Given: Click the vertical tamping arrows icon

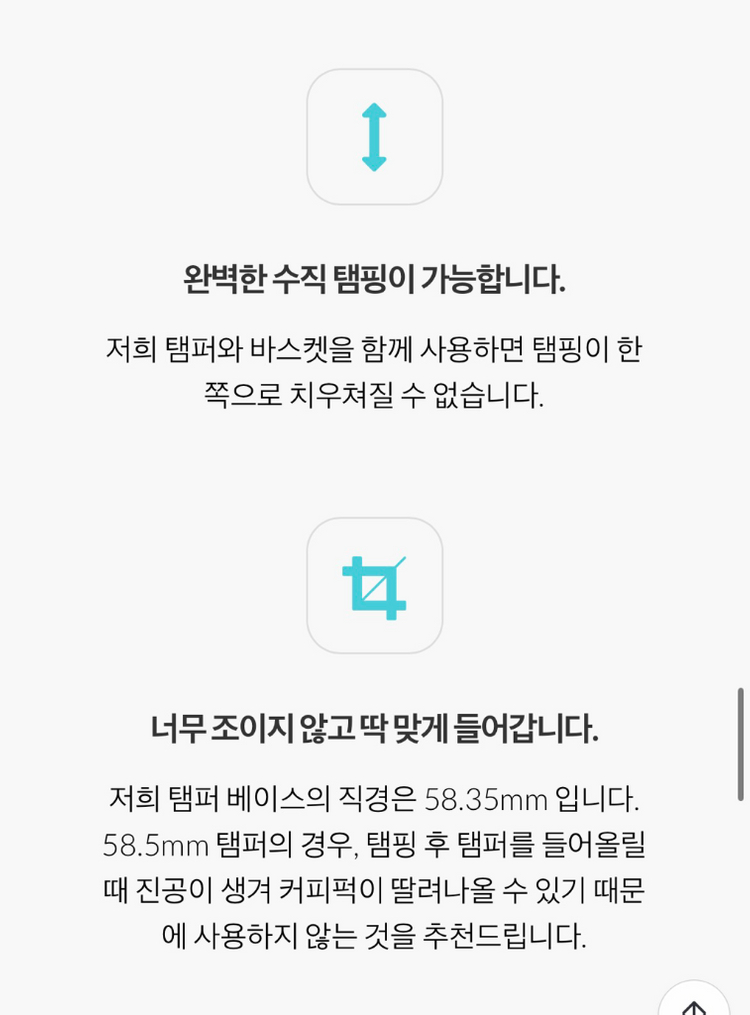Looking at the screenshot, I should pyautogui.click(x=375, y=137).
